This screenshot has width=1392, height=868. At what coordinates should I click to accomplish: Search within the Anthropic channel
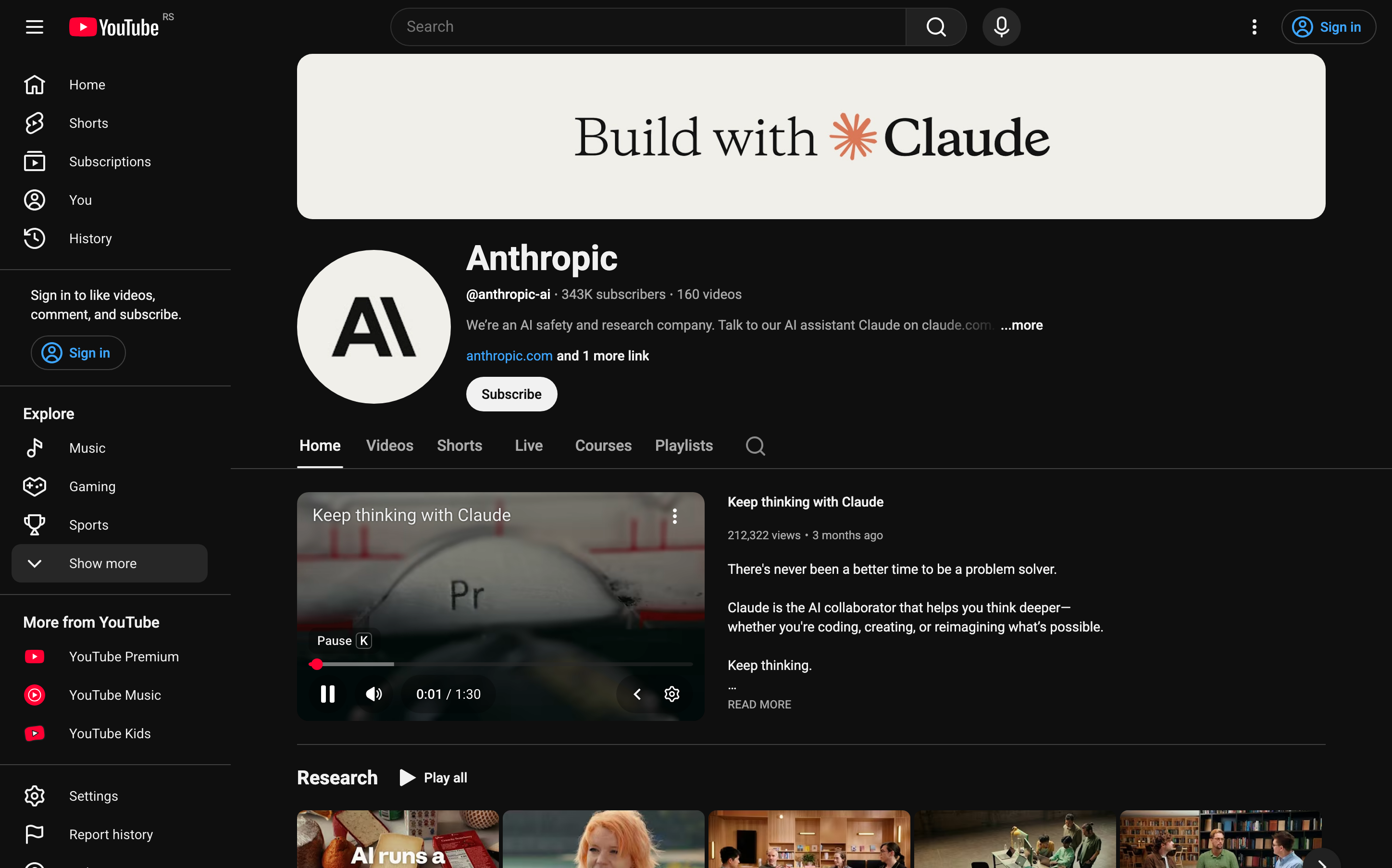click(755, 446)
